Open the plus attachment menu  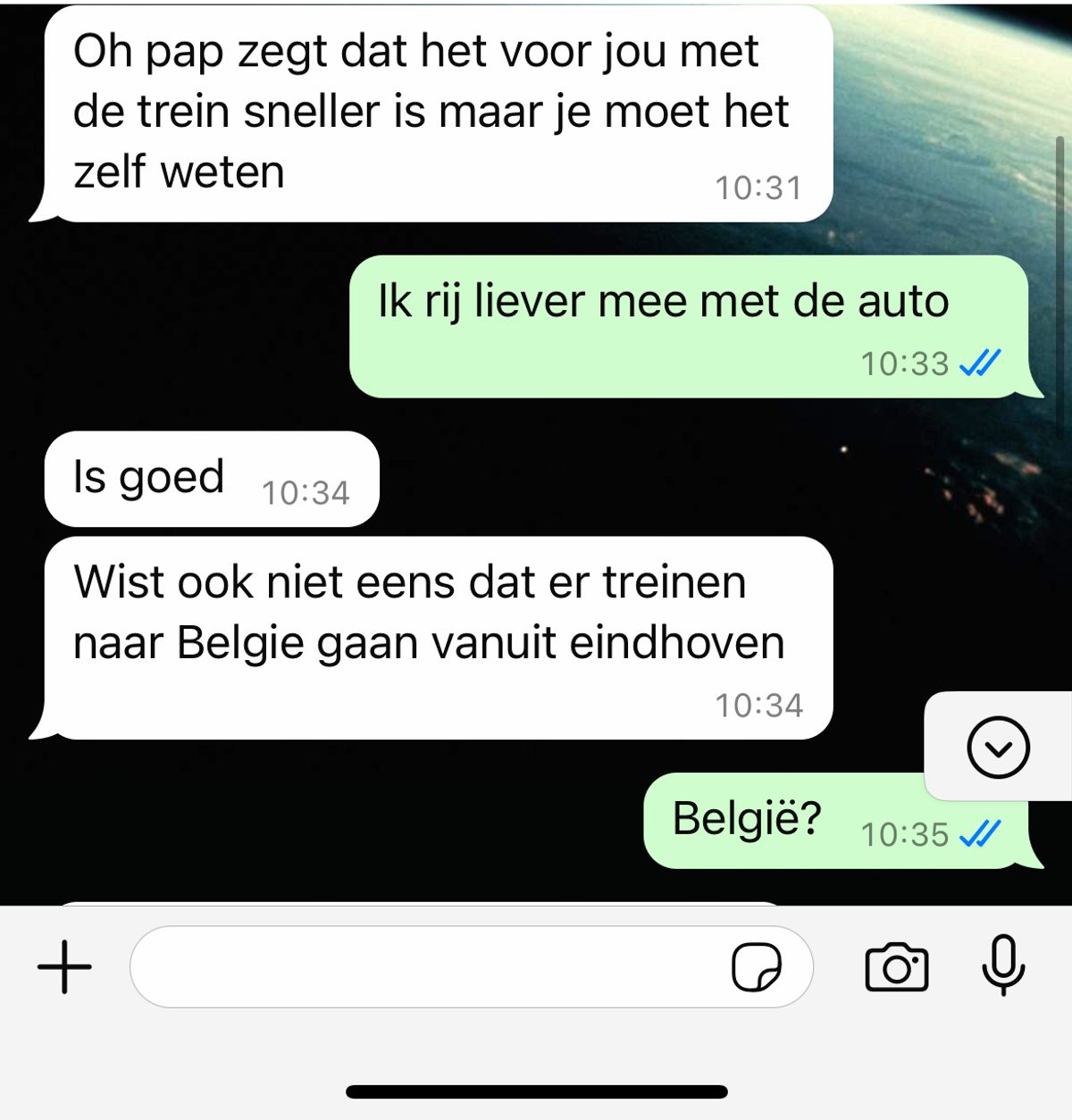(x=64, y=967)
